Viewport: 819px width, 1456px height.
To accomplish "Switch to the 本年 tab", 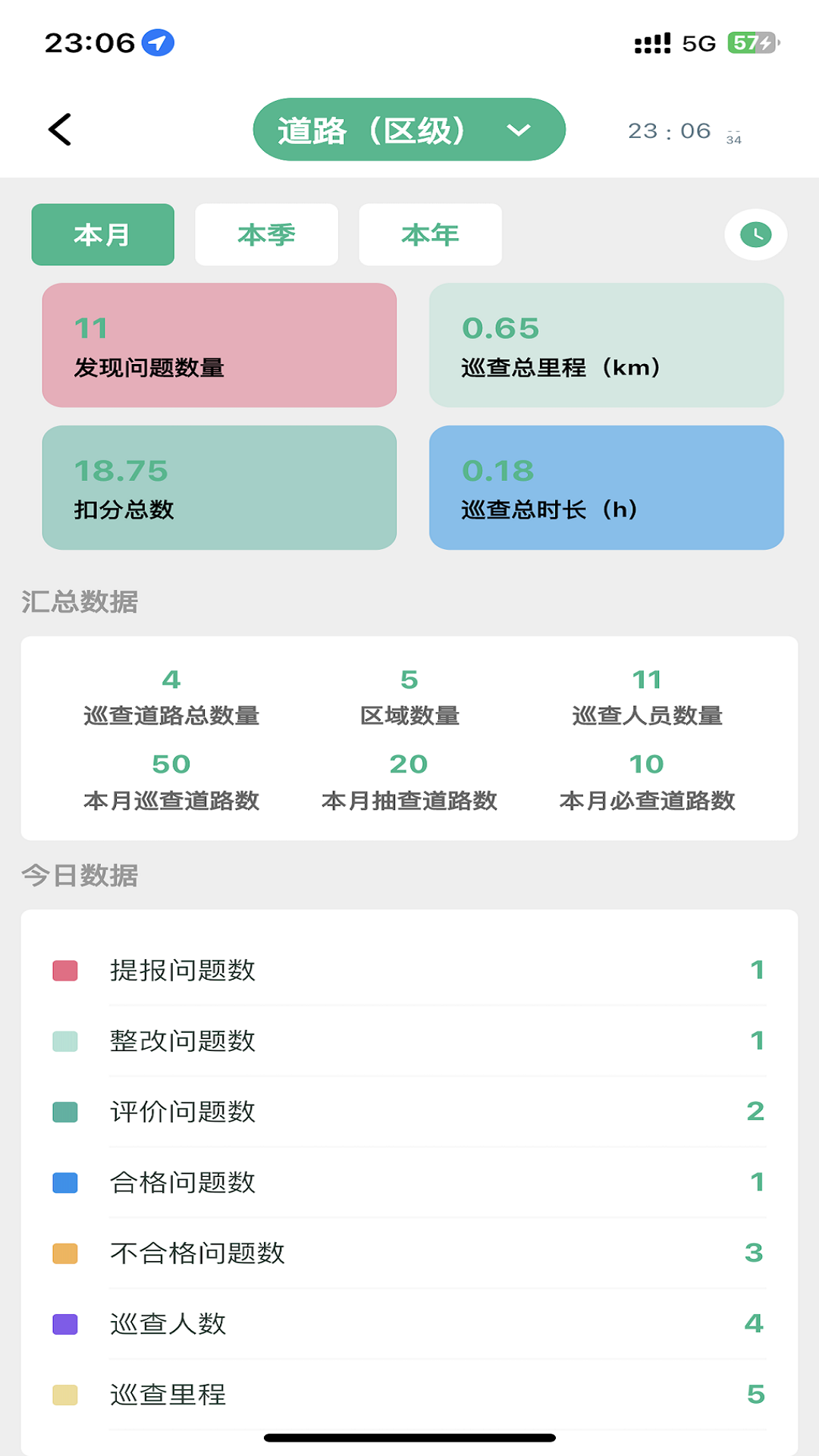I will [x=430, y=235].
